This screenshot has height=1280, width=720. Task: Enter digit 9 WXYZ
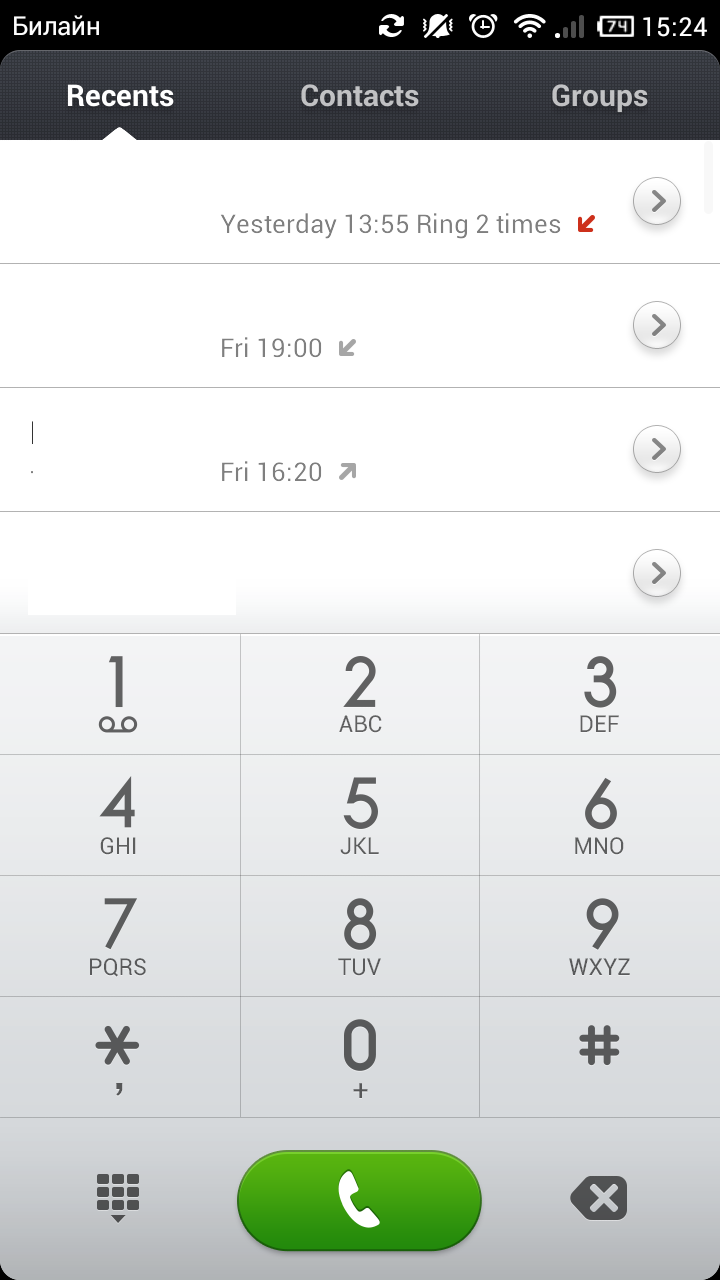pyautogui.click(x=600, y=937)
